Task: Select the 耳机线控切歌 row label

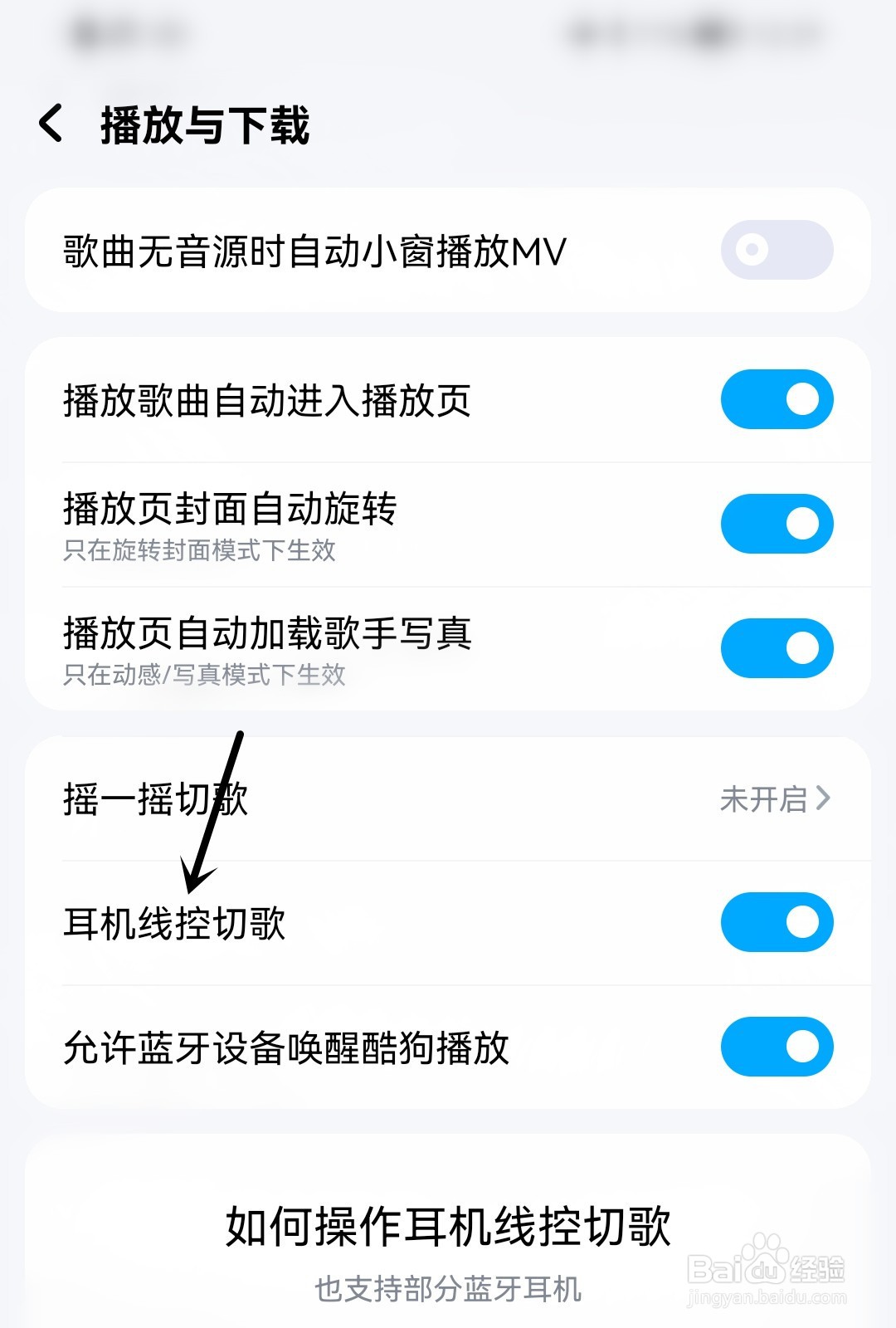Action: [x=174, y=922]
